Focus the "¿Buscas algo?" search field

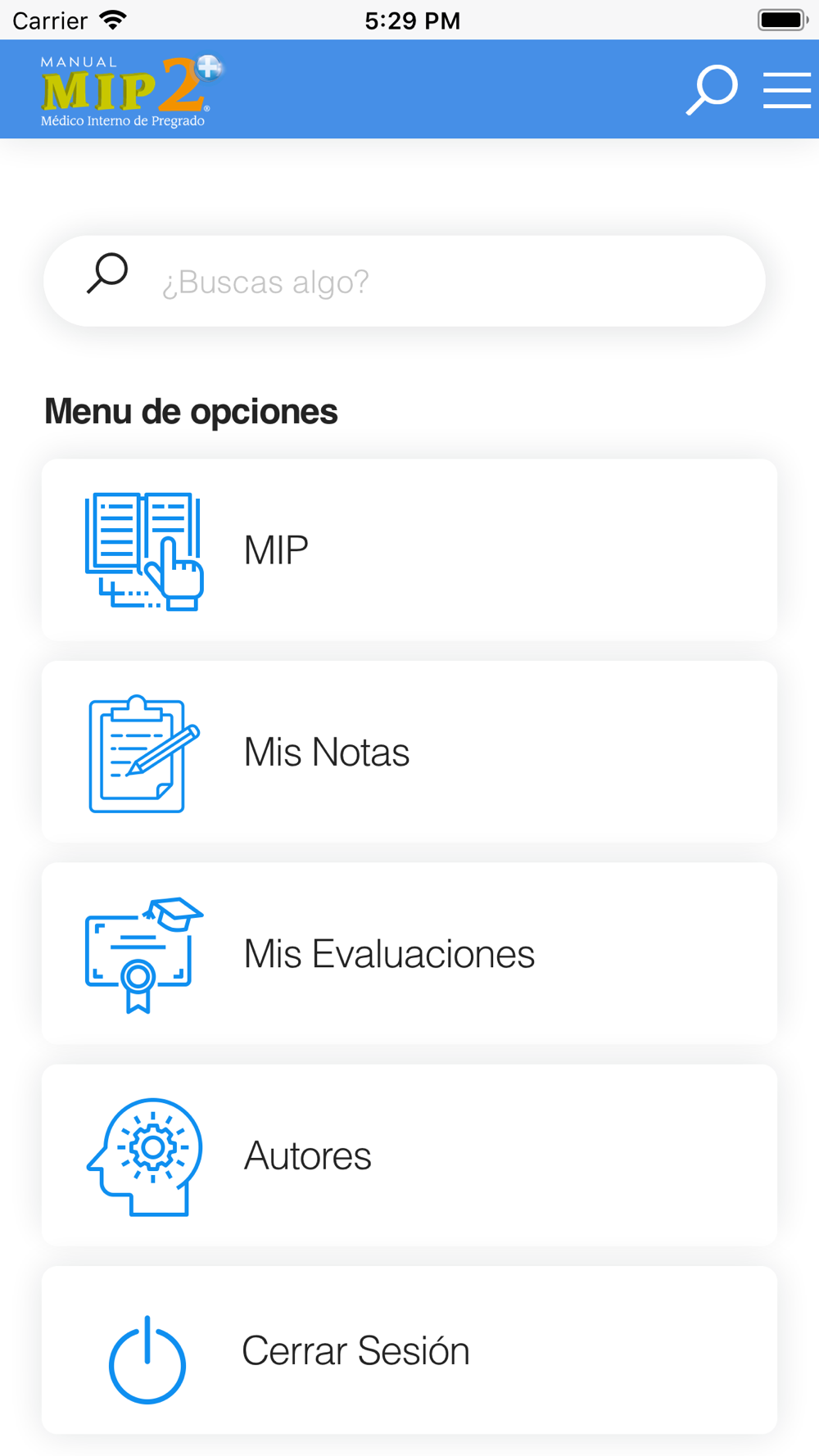tap(405, 281)
